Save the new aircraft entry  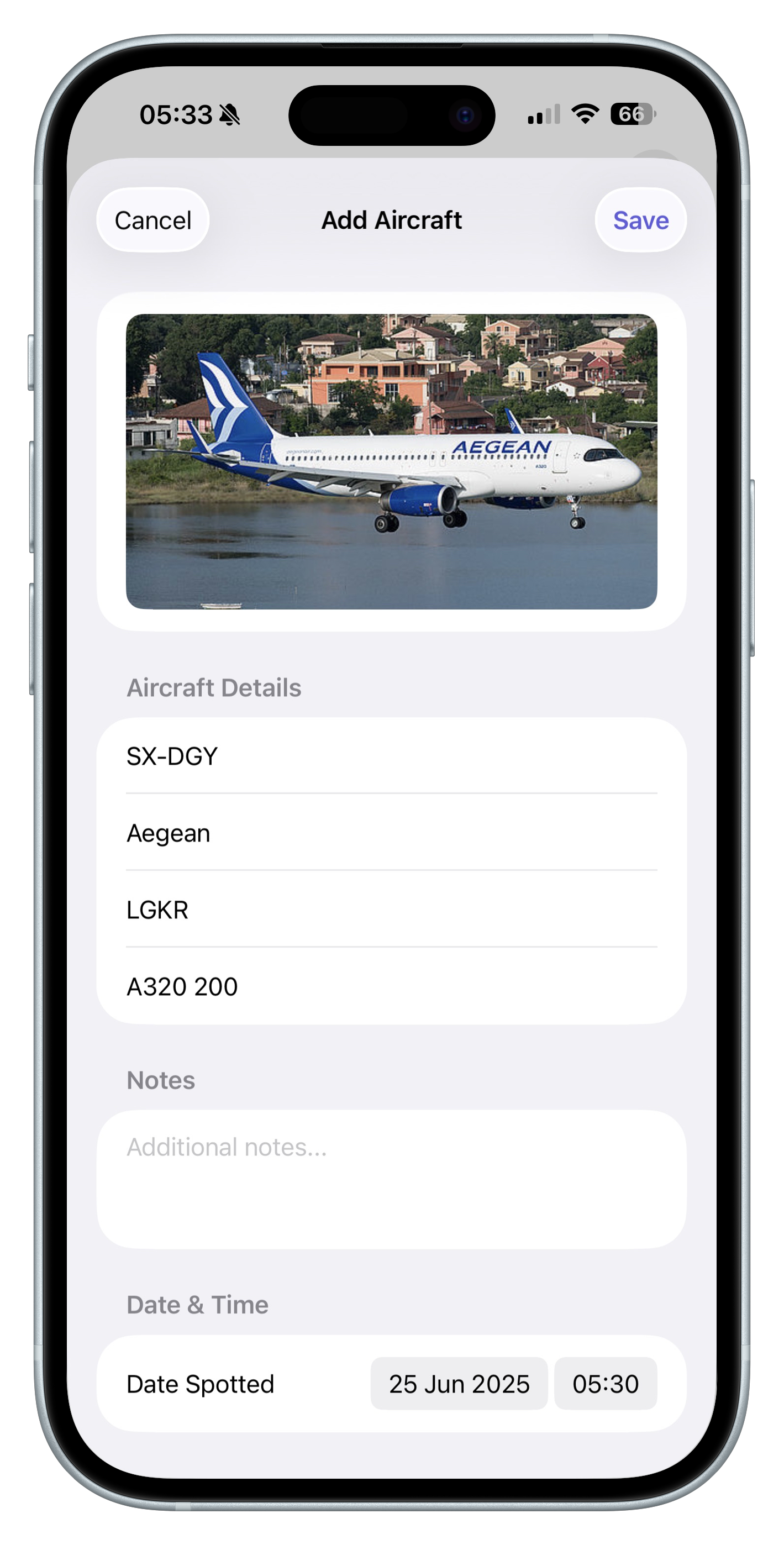click(x=640, y=220)
